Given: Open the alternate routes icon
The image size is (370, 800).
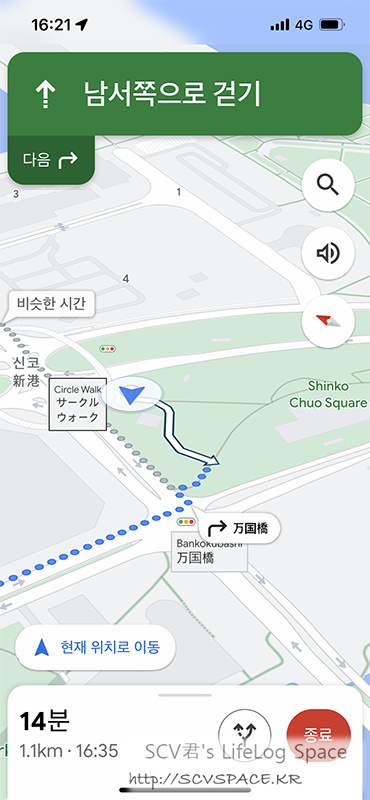Looking at the screenshot, I should click(x=245, y=735).
